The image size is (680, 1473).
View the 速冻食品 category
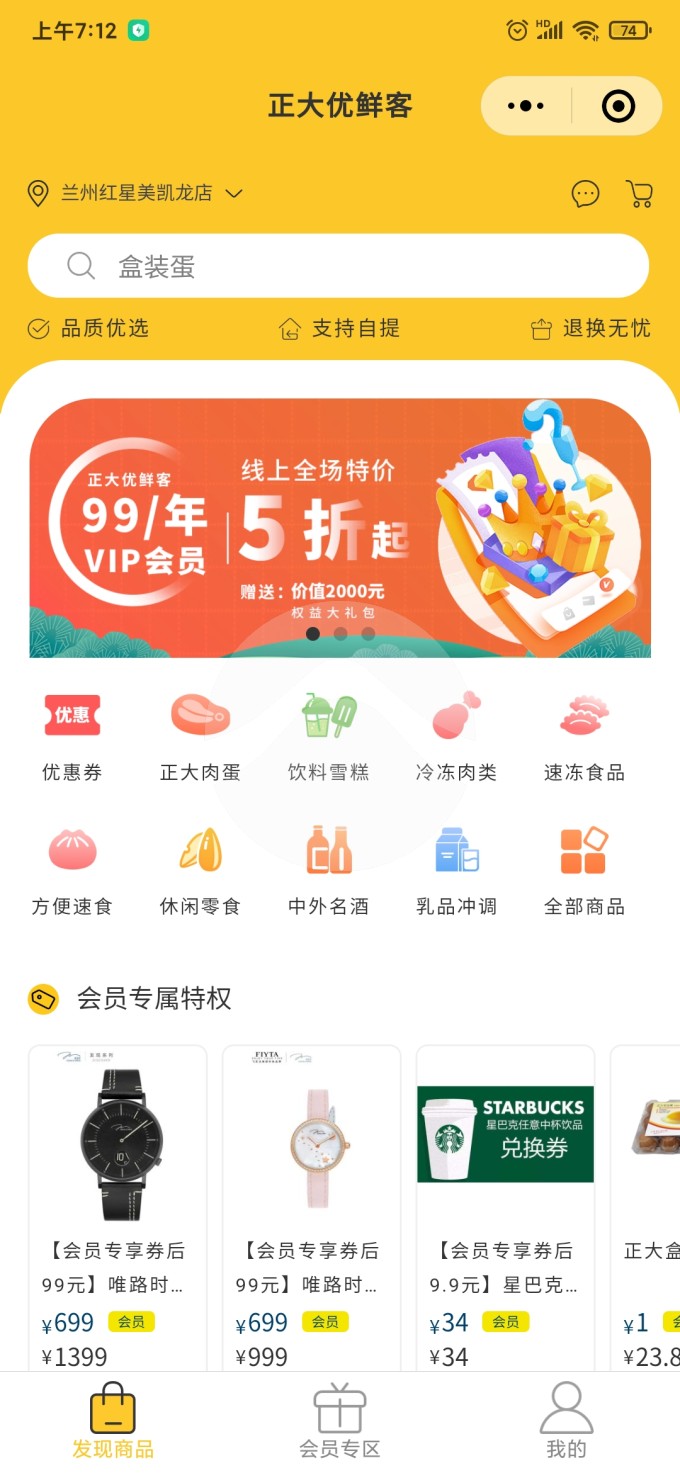click(x=584, y=736)
